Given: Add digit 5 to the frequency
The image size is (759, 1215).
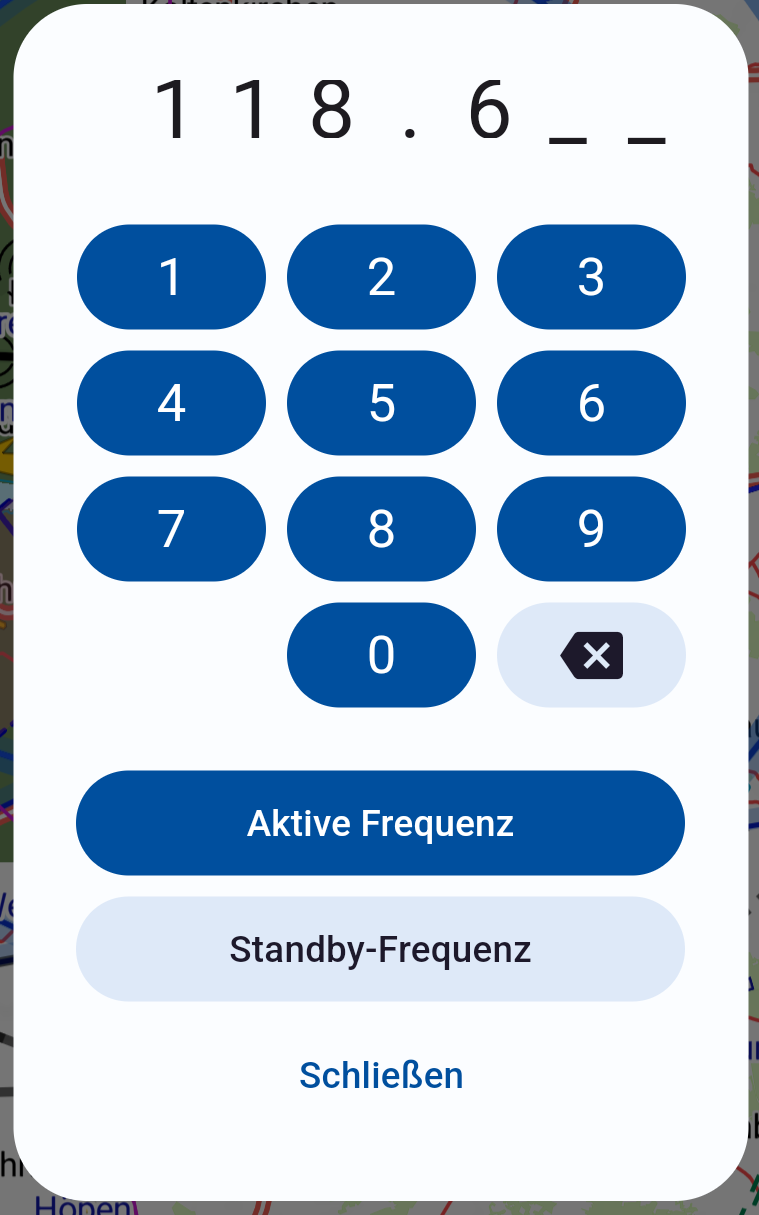Looking at the screenshot, I should click(x=381, y=403).
